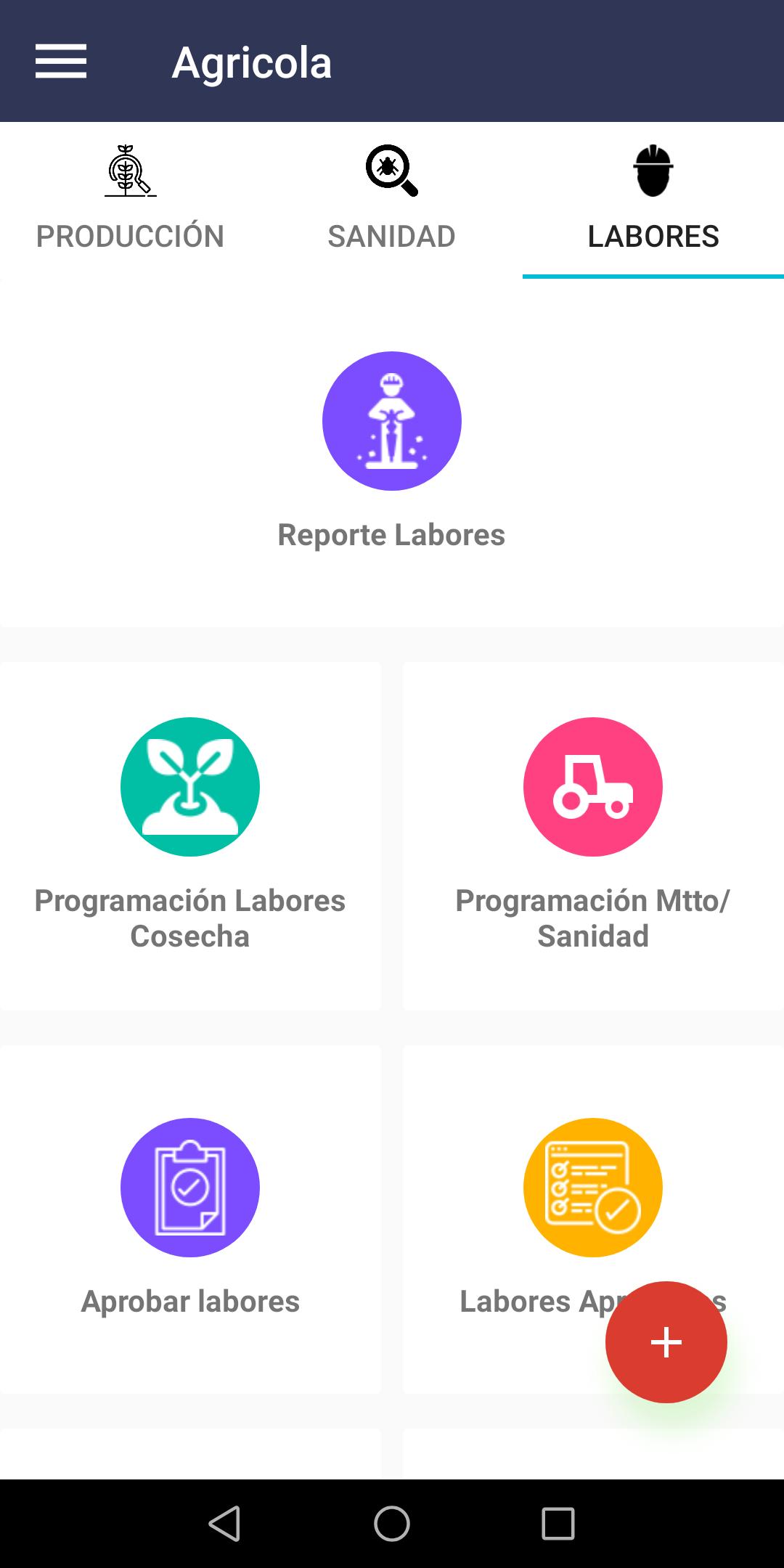Open Aprobar labores
The image size is (784, 1568).
[190, 1220]
